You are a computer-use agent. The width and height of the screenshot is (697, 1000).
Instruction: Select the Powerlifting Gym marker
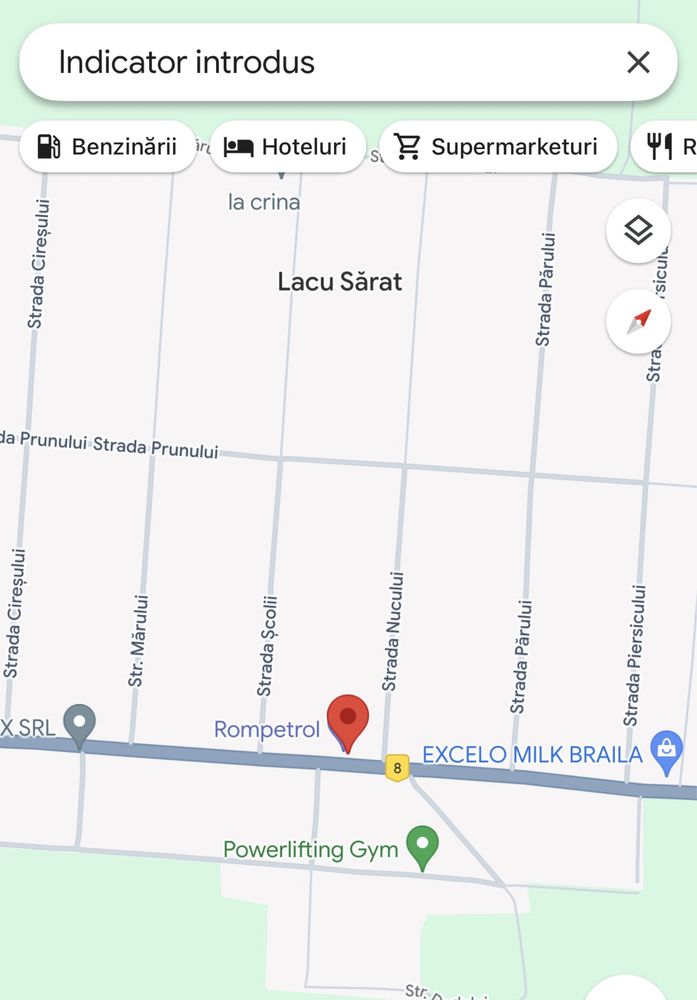point(424,846)
